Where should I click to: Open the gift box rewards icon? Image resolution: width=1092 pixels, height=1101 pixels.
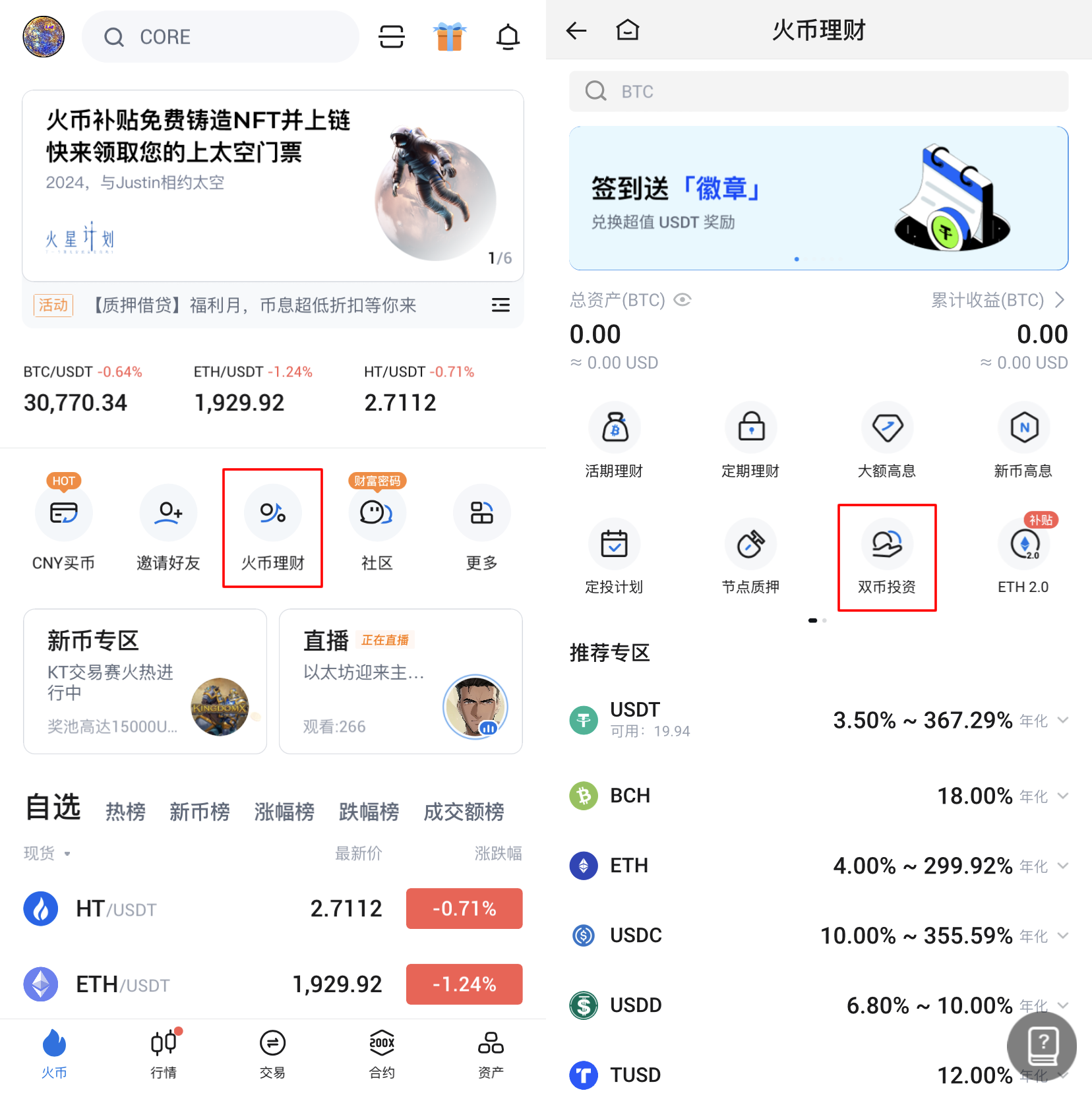tap(450, 37)
